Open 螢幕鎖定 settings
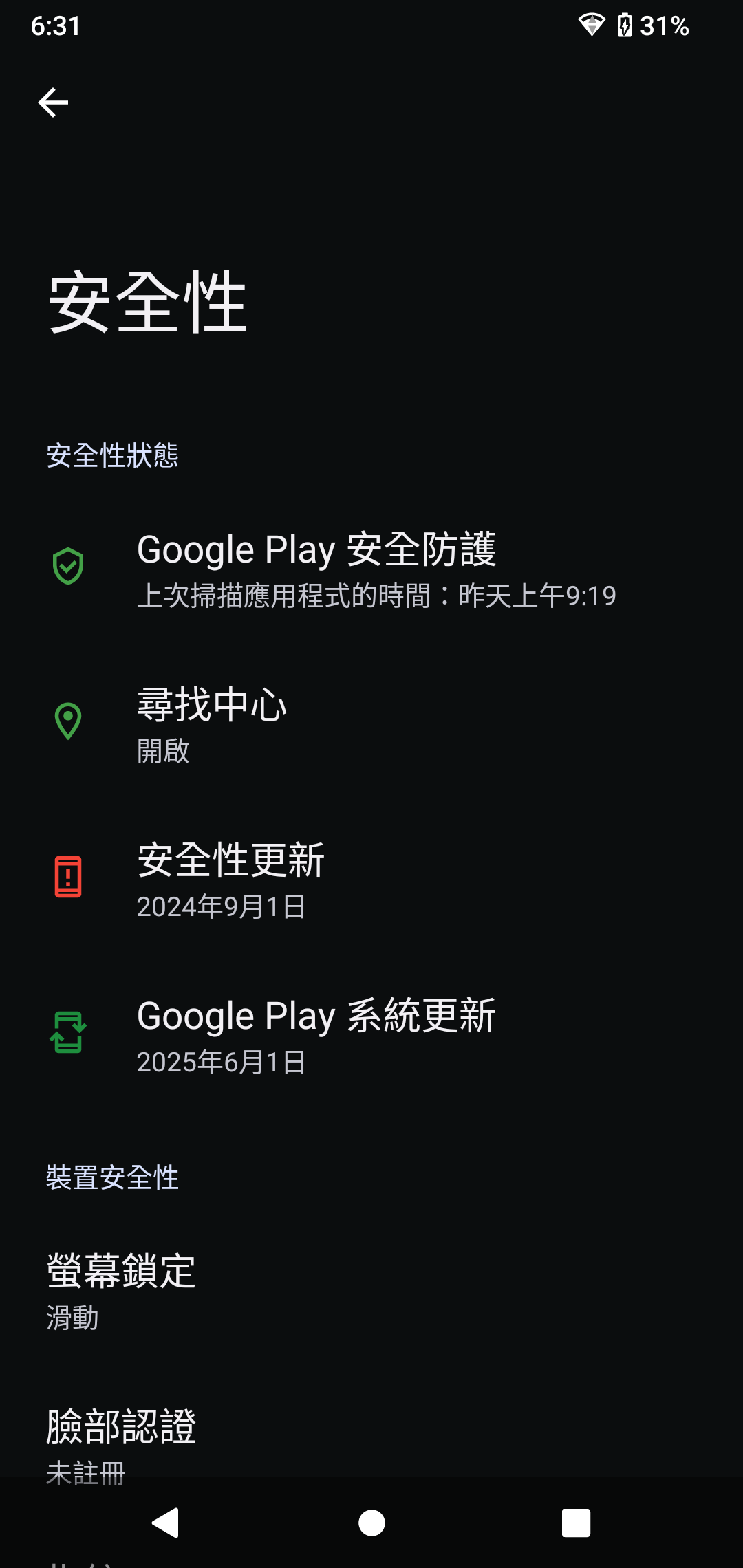743x1568 pixels. [371, 1290]
